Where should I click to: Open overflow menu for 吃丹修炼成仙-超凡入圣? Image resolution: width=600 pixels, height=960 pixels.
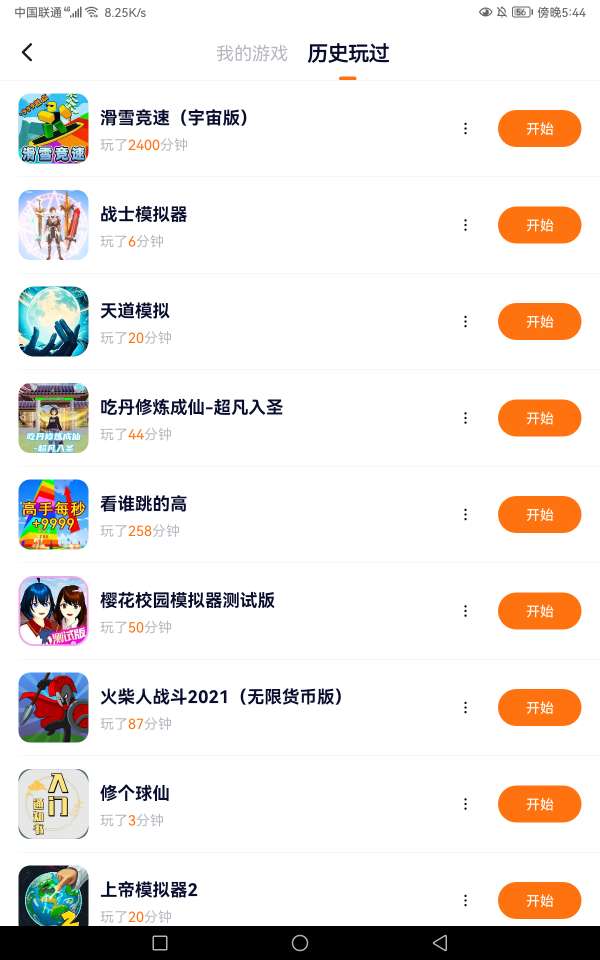click(x=465, y=418)
